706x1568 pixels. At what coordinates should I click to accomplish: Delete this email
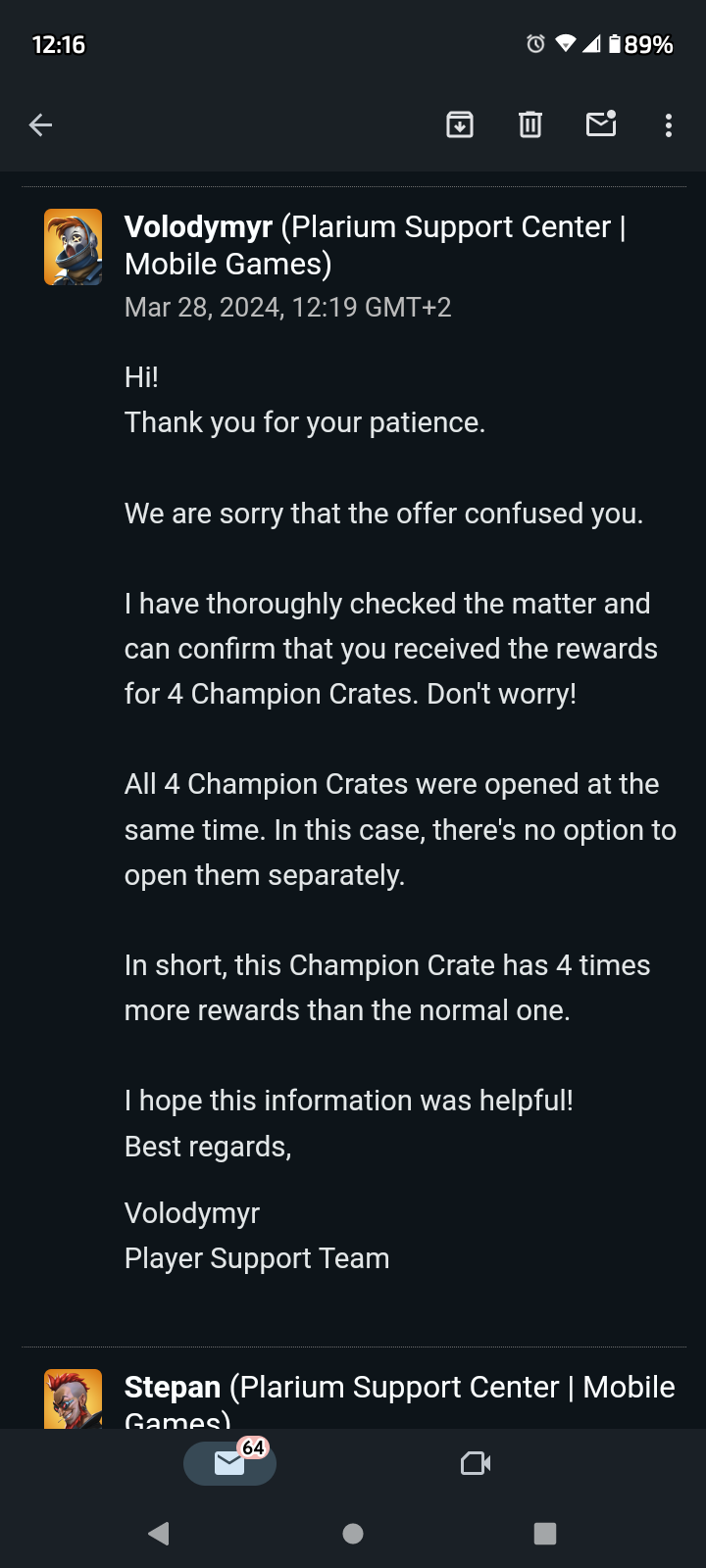point(530,124)
